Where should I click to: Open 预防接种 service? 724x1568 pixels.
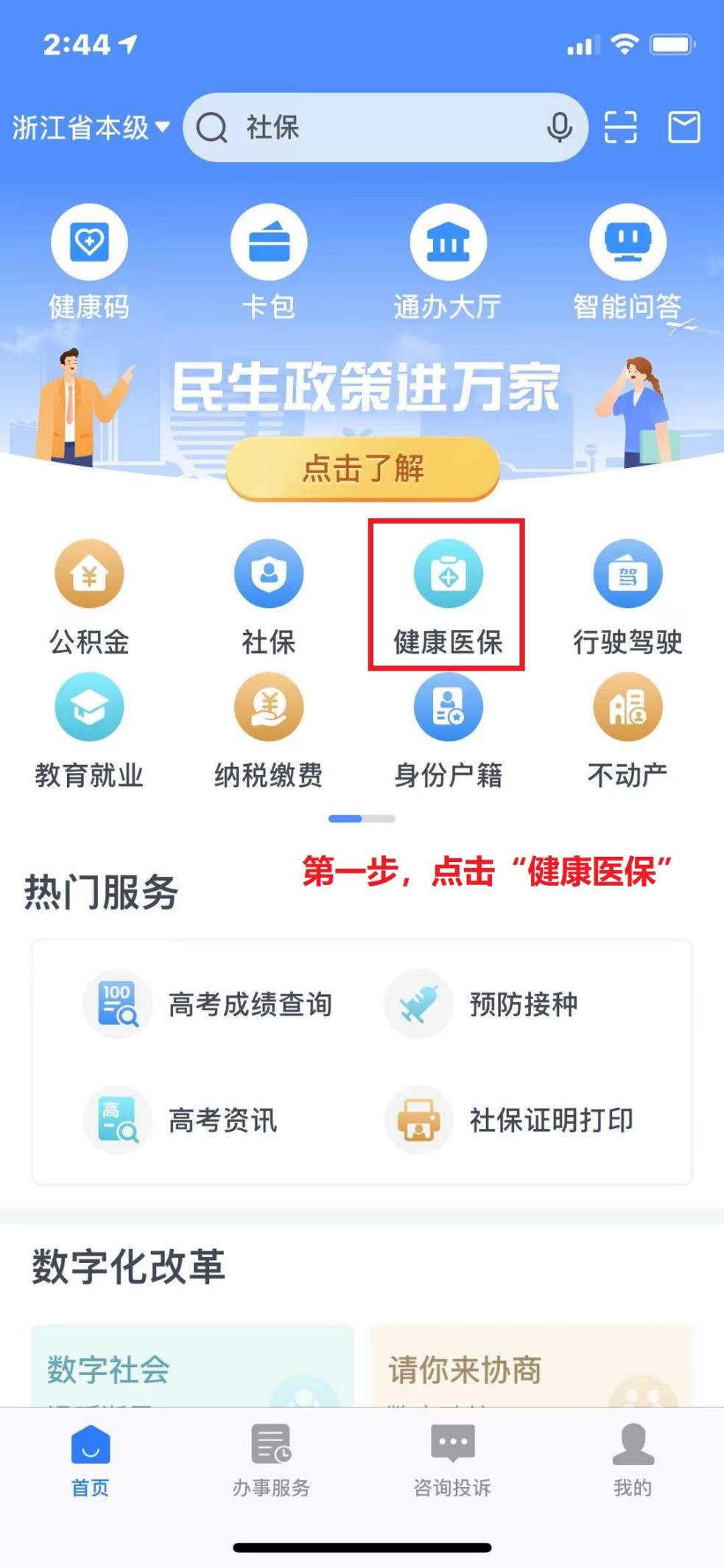482,1004
